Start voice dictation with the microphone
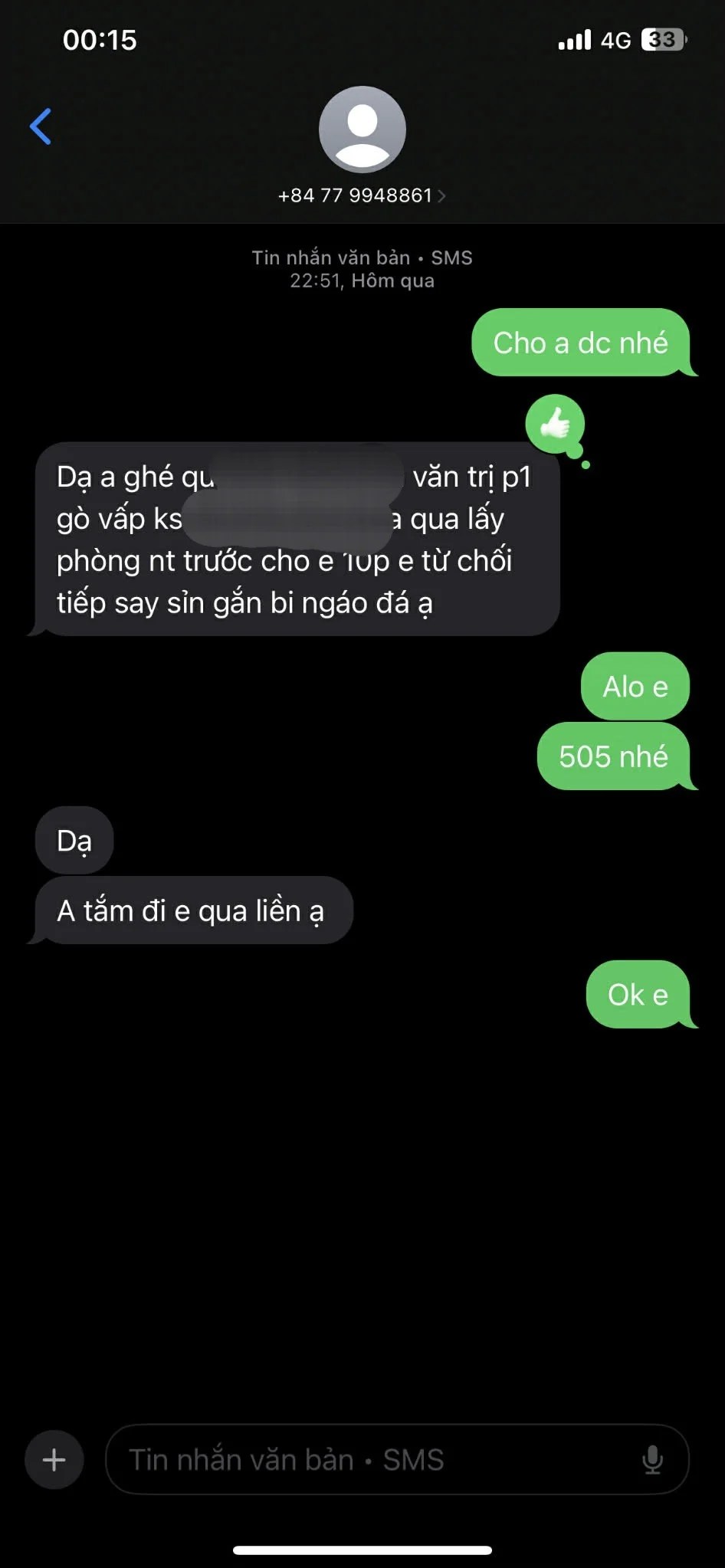 point(652,1460)
